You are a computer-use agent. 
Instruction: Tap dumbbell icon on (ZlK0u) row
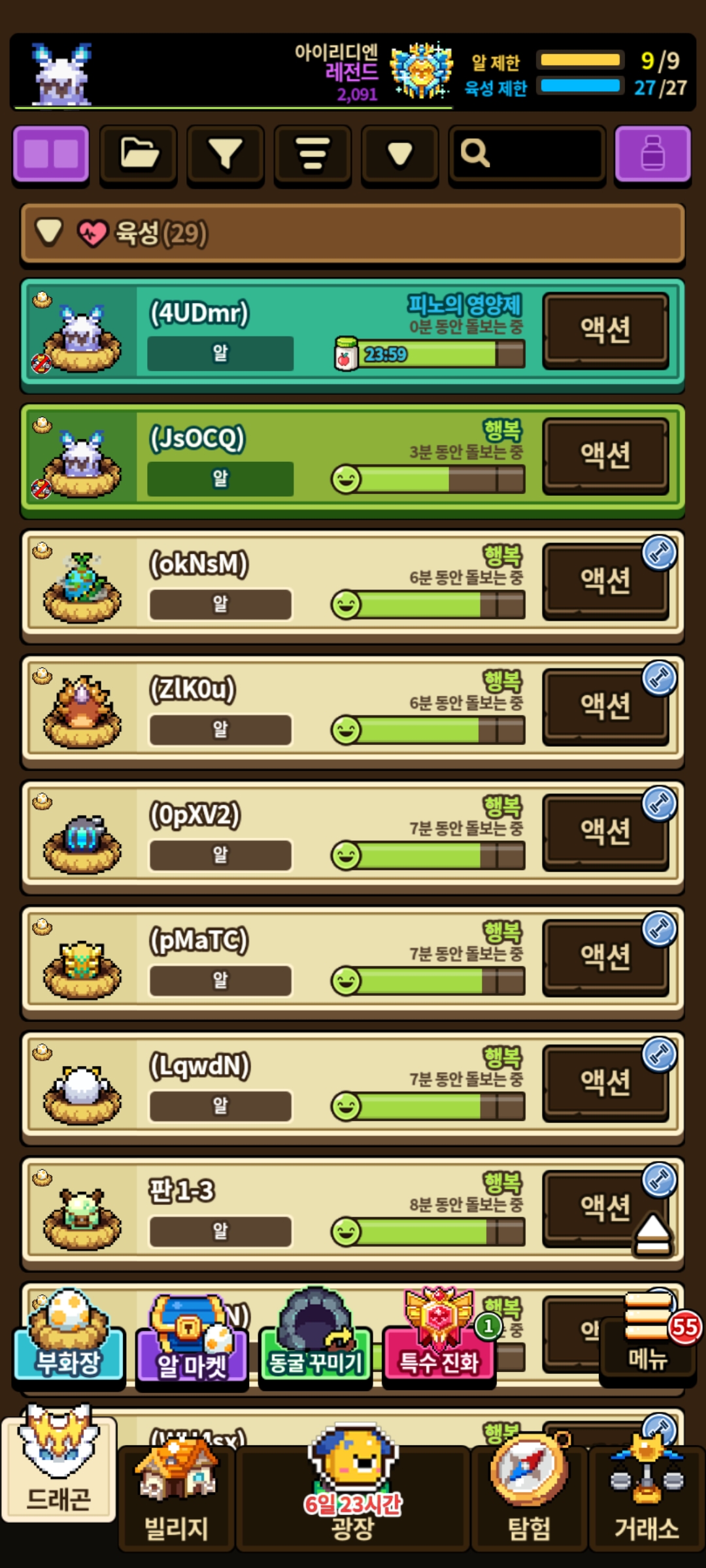tap(660, 678)
